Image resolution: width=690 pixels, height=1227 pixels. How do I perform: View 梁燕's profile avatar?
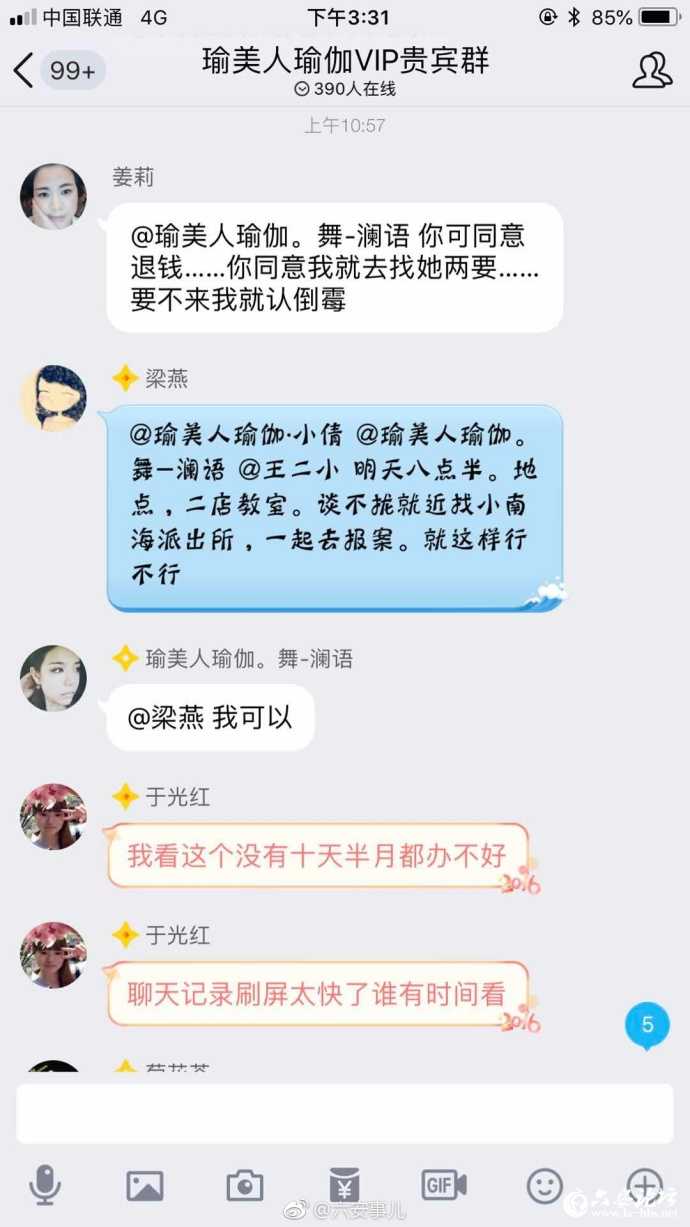coord(53,398)
